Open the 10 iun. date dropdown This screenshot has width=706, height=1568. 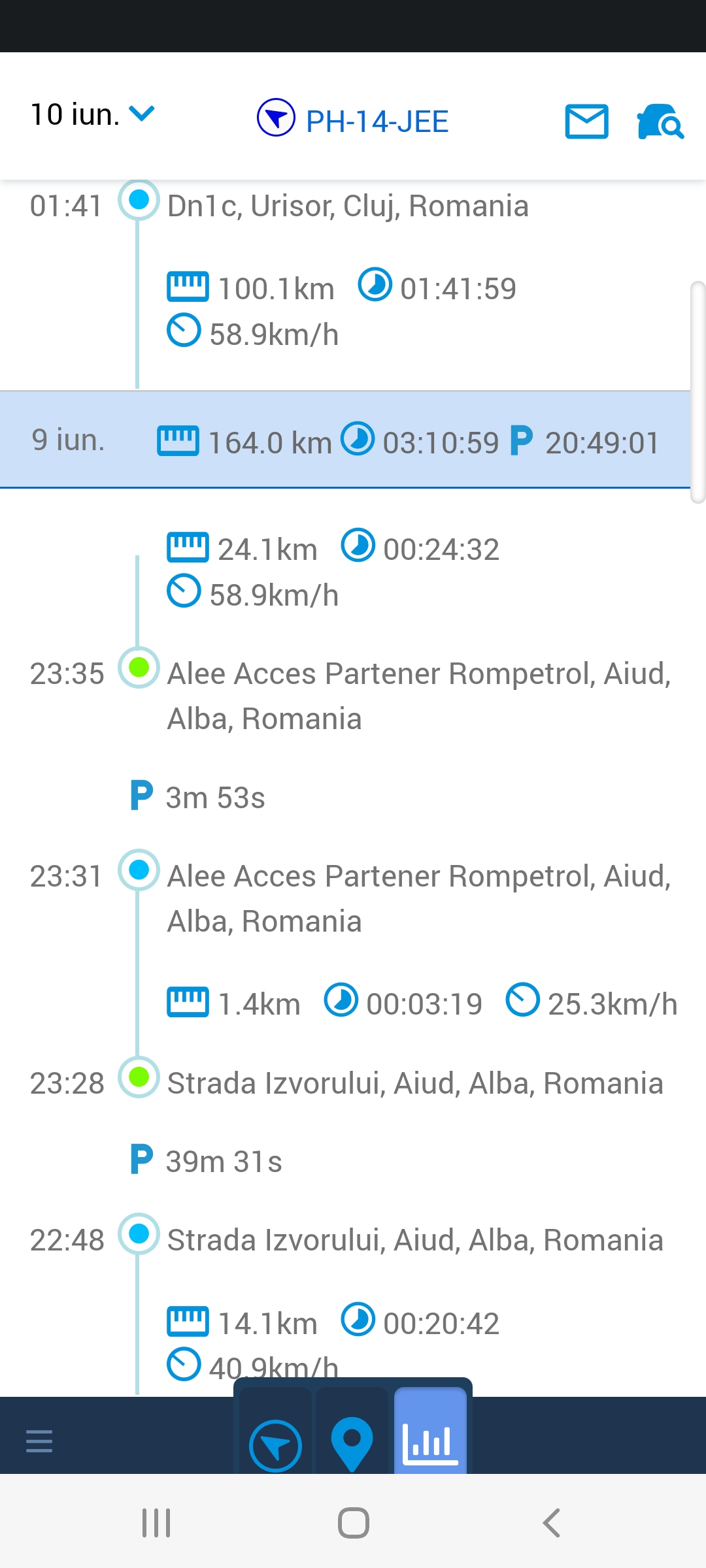click(x=92, y=115)
